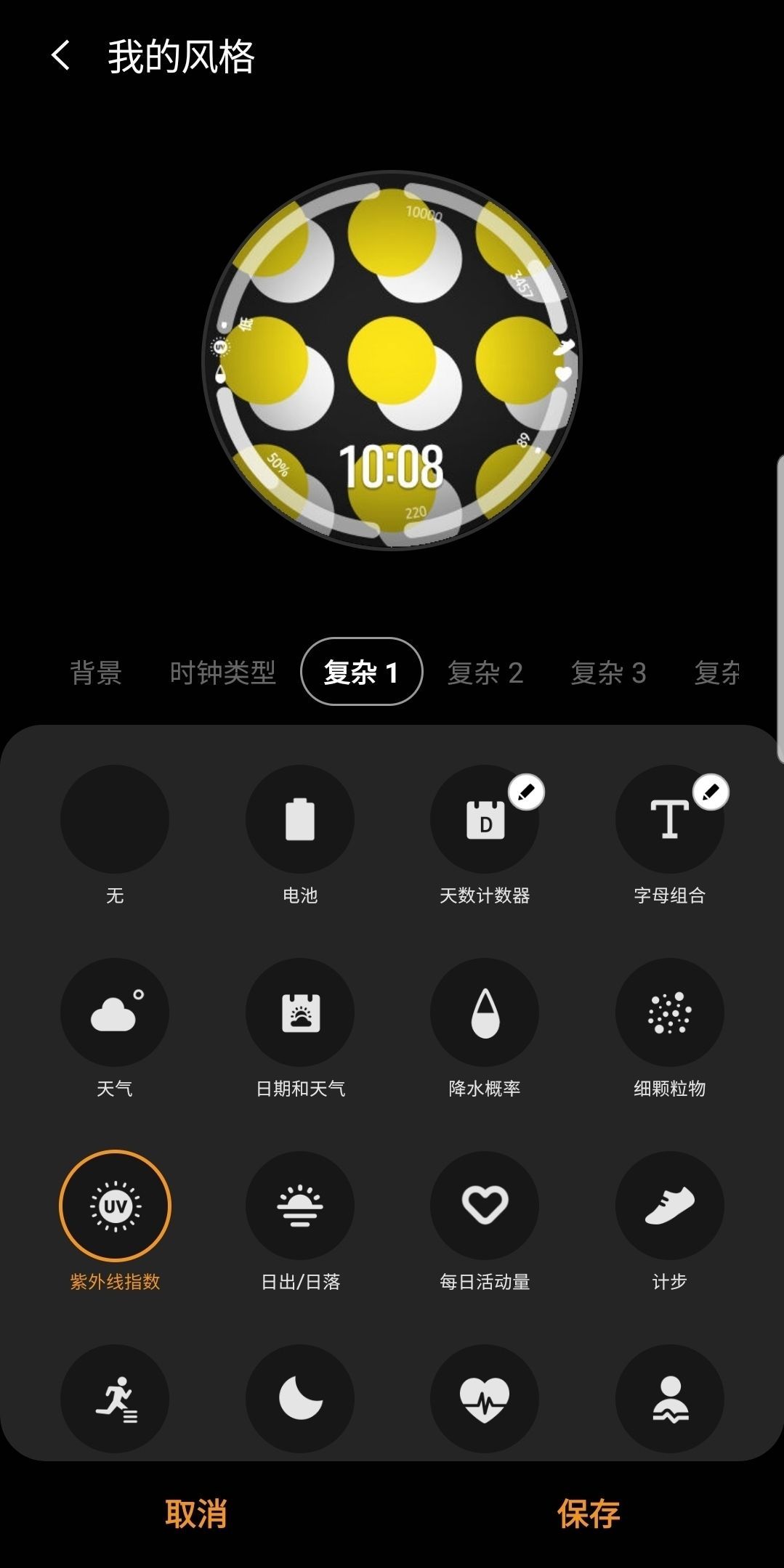Choose the 降水概率 precipitation complication
Viewport: 784px width, 1568px height.
pyautogui.click(x=485, y=1012)
